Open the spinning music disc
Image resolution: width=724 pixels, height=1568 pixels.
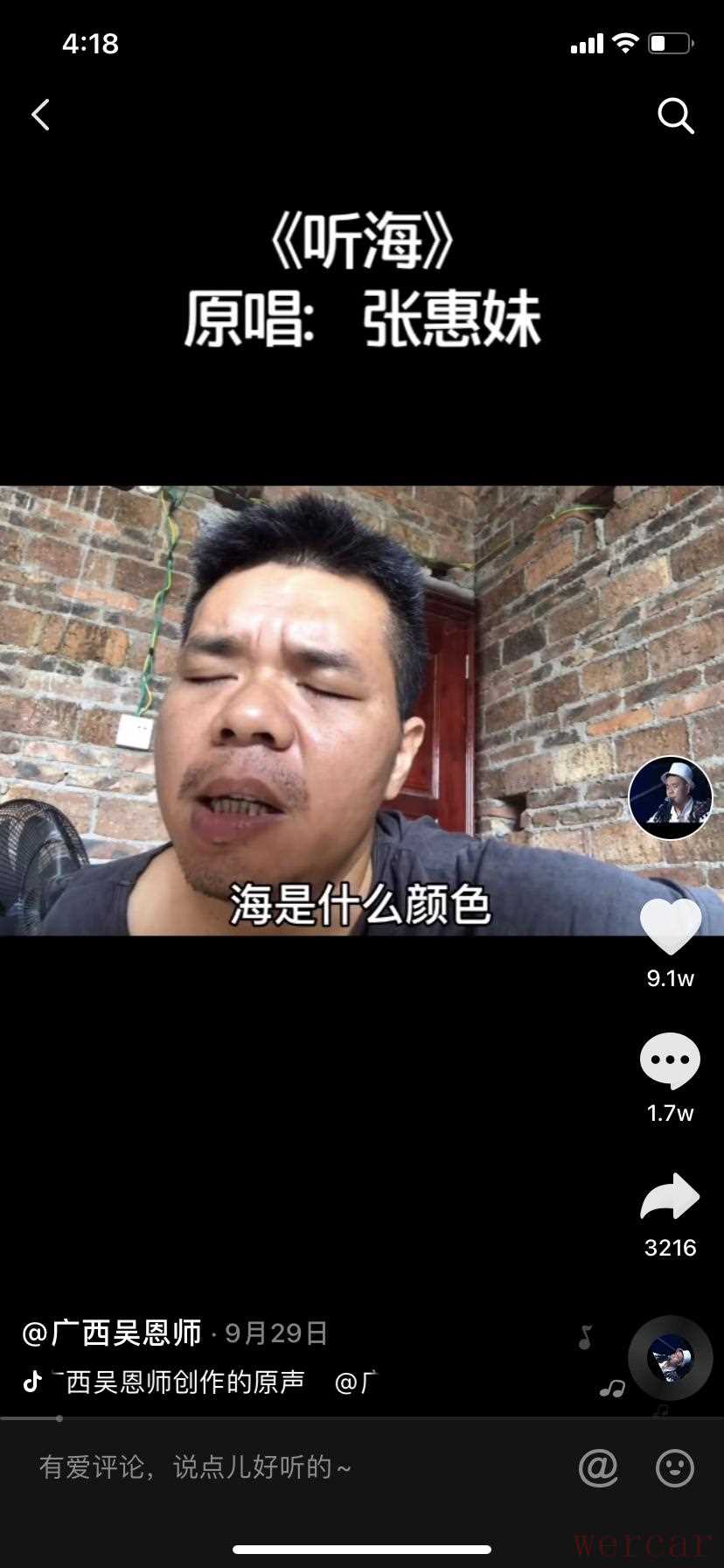tap(671, 1358)
